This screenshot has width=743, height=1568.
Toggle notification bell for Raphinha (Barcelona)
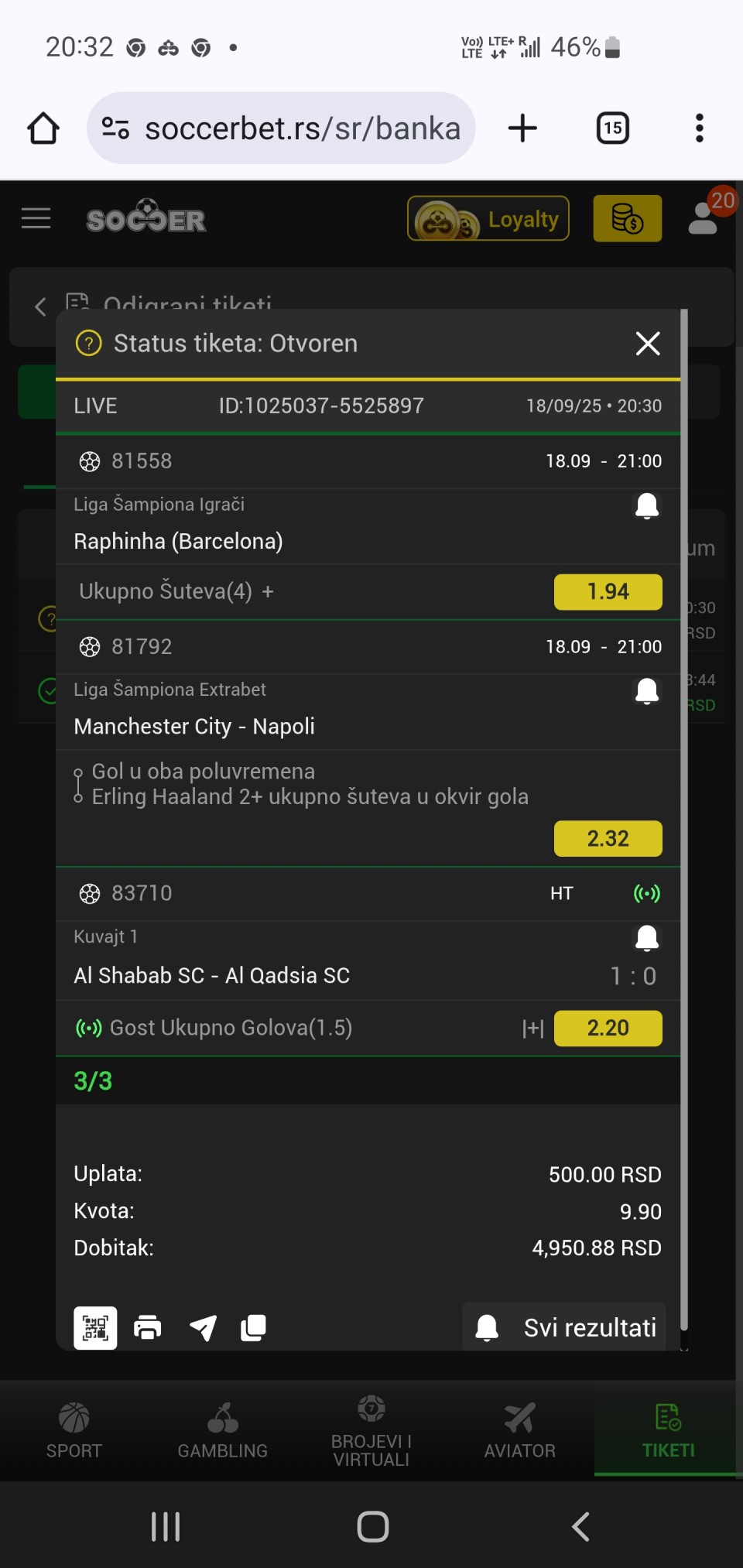tap(647, 505)
